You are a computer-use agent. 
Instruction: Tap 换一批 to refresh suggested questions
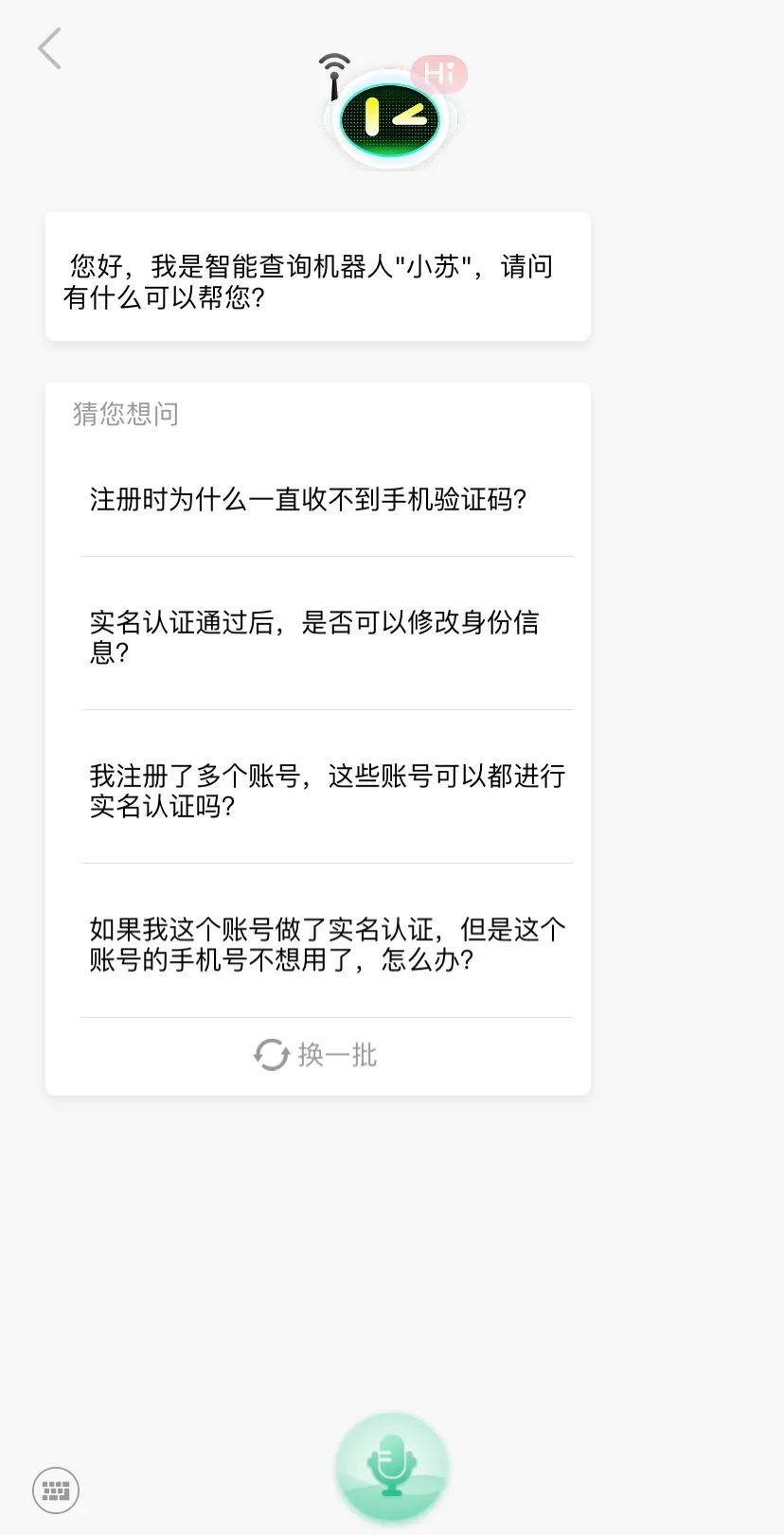tap(316, 1055)
